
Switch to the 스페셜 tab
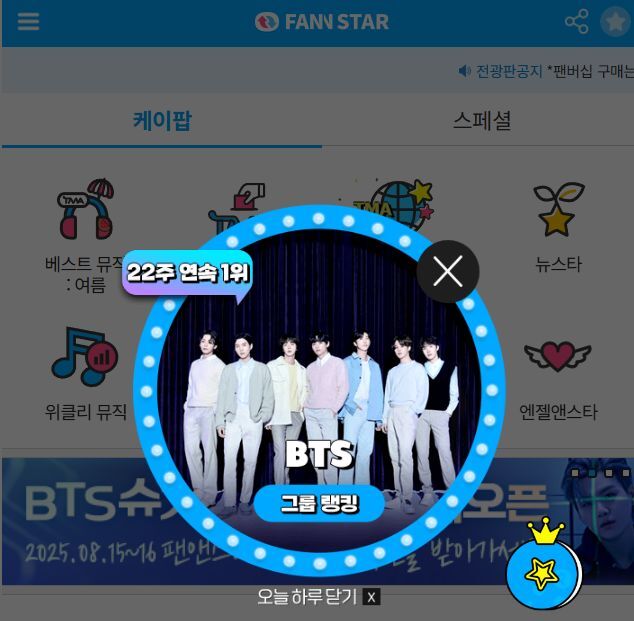481,121
